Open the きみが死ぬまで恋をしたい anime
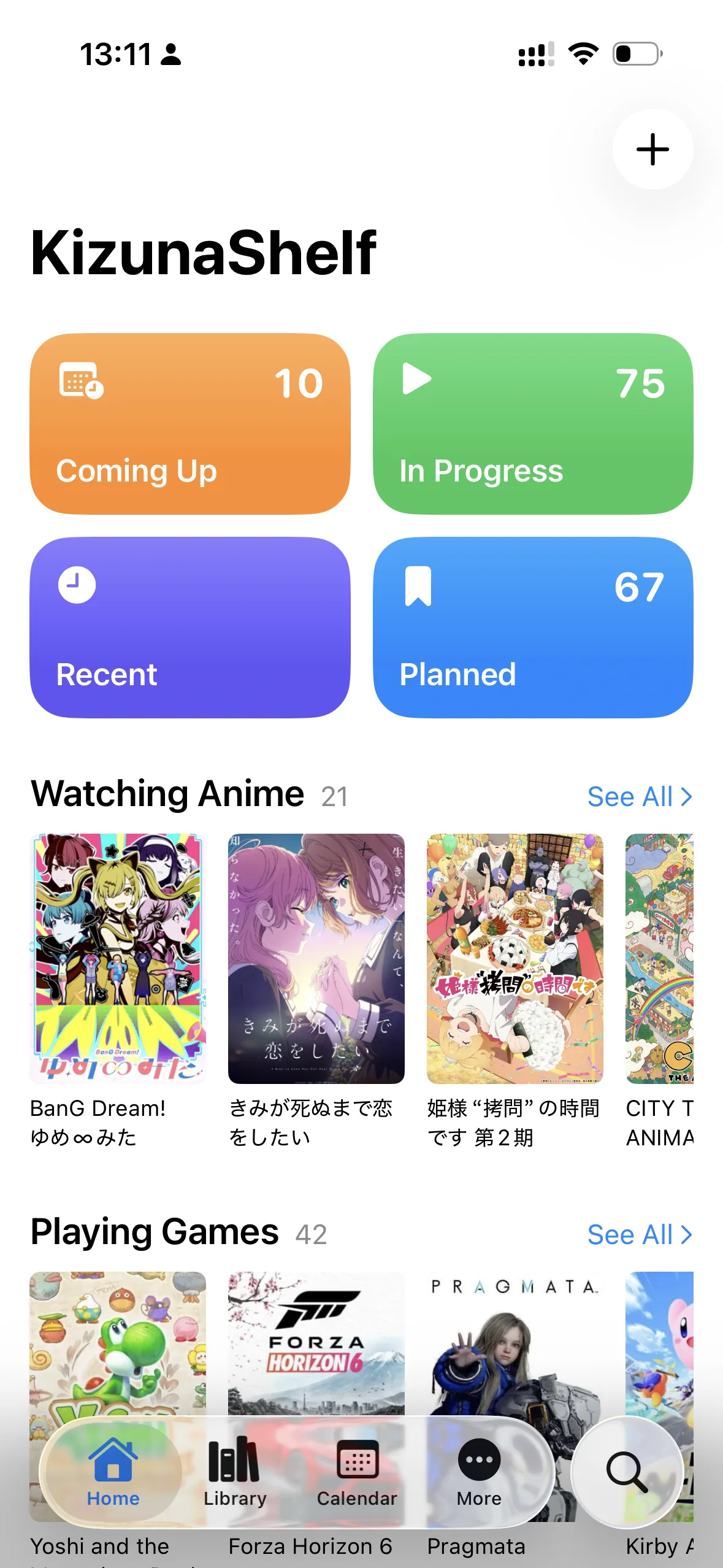Screen dimensions: 723x1568 (x=316, y=959)
